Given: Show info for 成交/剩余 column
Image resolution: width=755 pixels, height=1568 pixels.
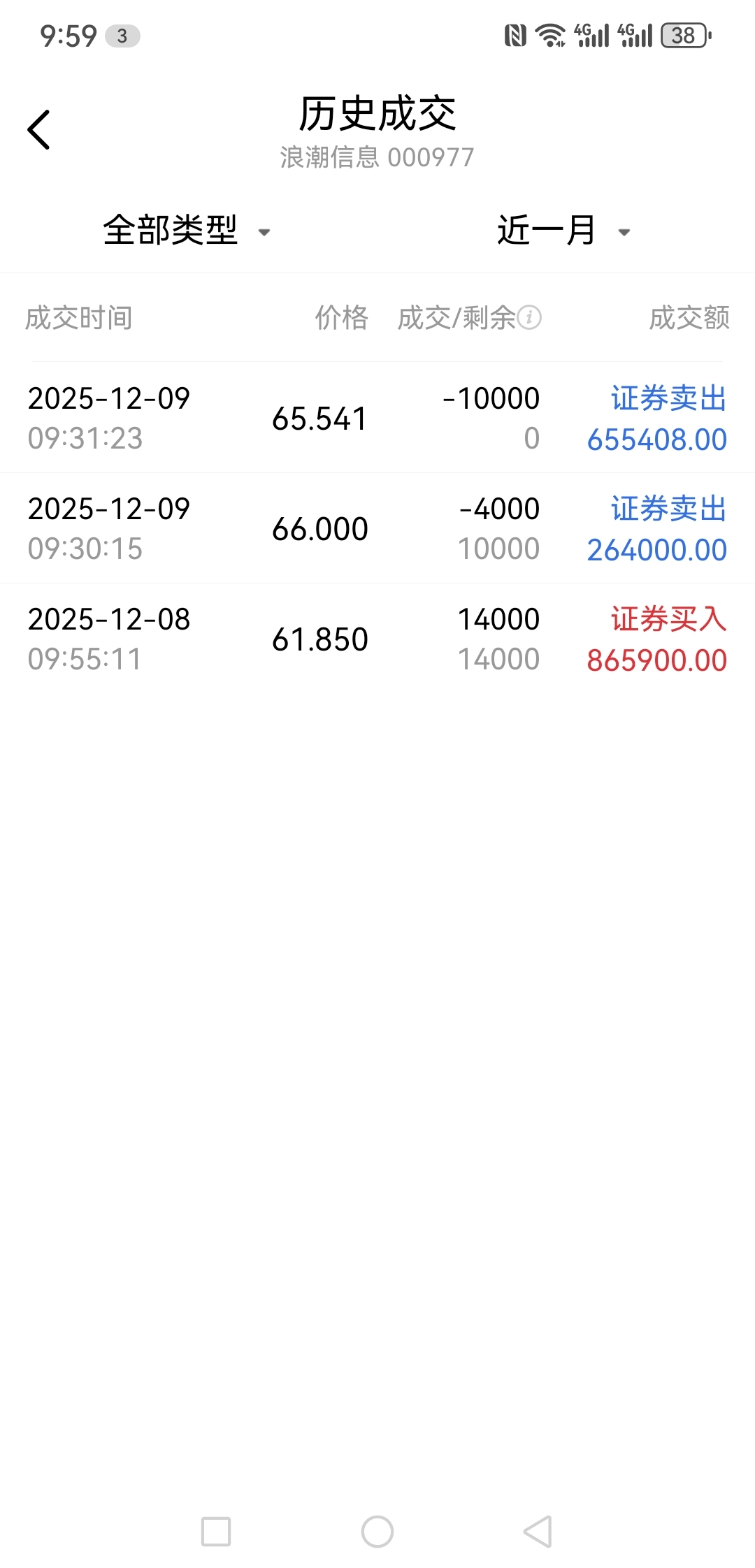Looking at the screenshot, I should [x=529, y=318].
